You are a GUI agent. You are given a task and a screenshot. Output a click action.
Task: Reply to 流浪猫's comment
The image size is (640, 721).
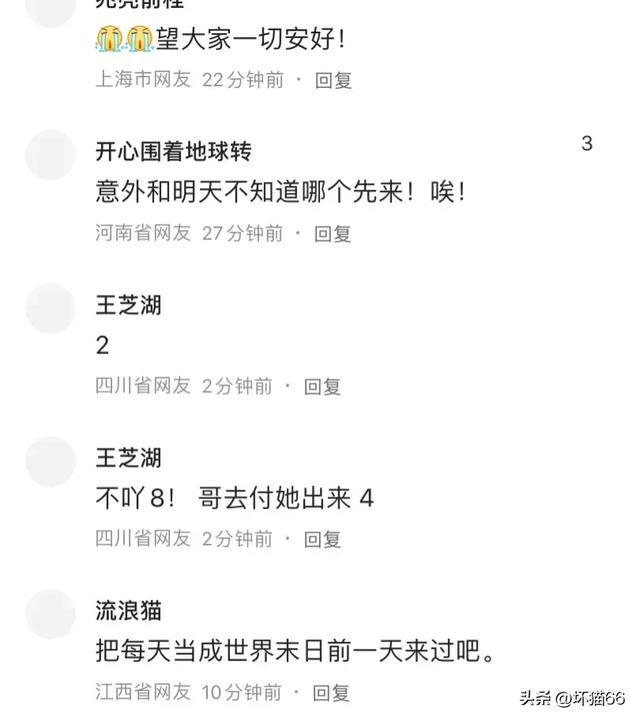pyautogui.click(x=333, y=691)
